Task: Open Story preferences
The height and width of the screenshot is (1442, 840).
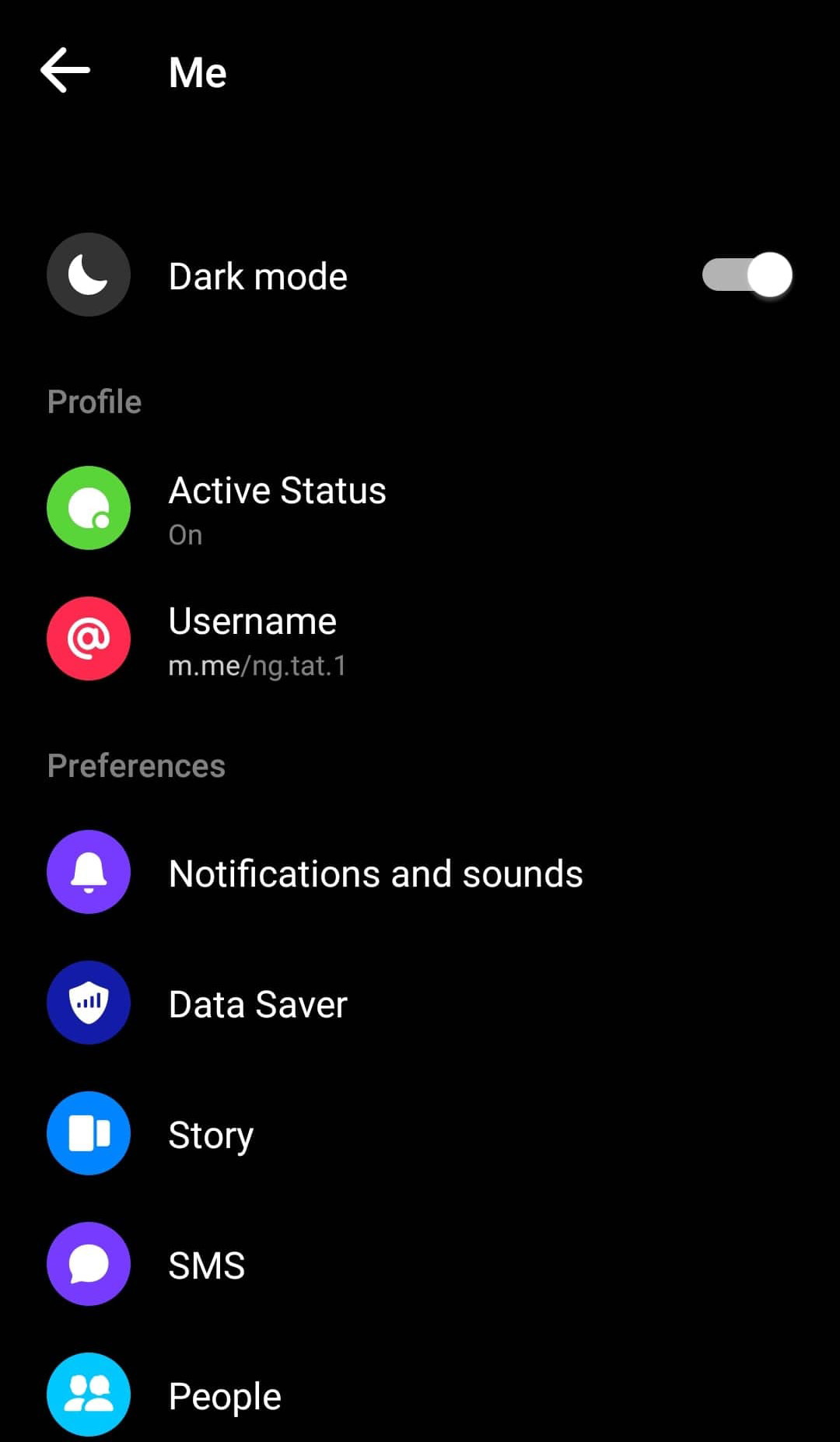Action: 420,1134
